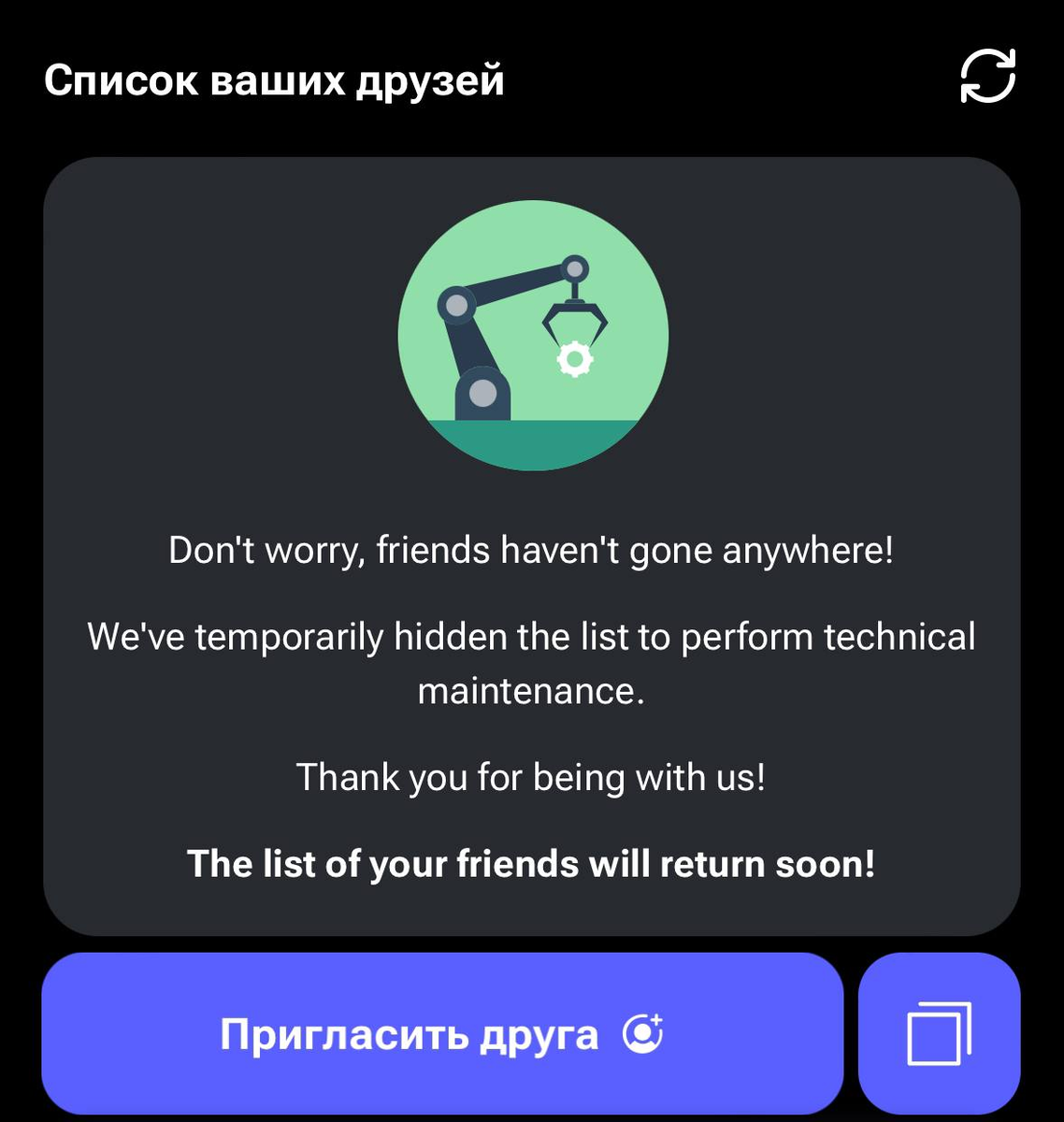Tap the technical maintenance explanation paragraph

[x=531, y=664]
